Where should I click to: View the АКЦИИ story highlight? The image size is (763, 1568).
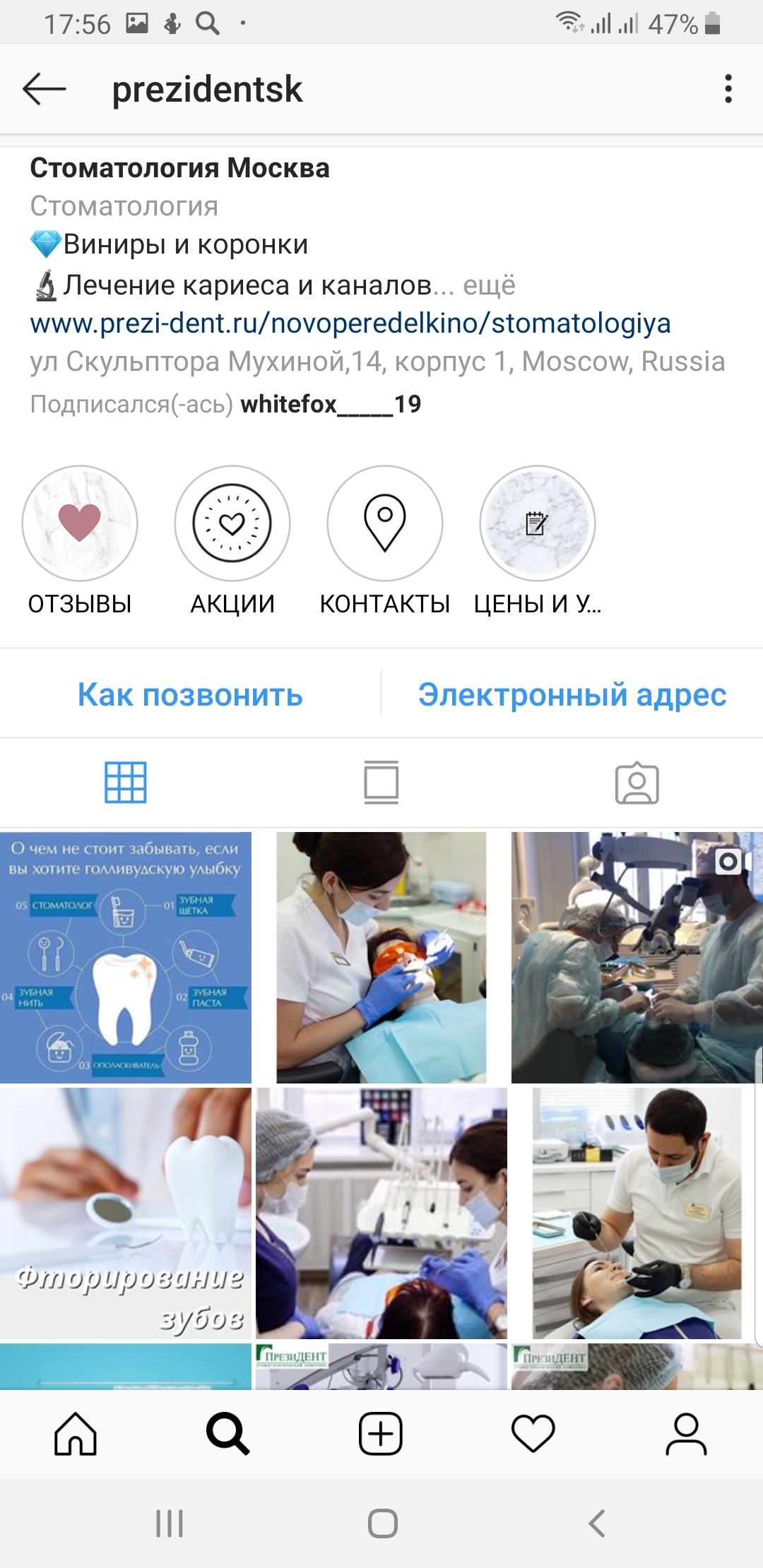click(232, 523)
